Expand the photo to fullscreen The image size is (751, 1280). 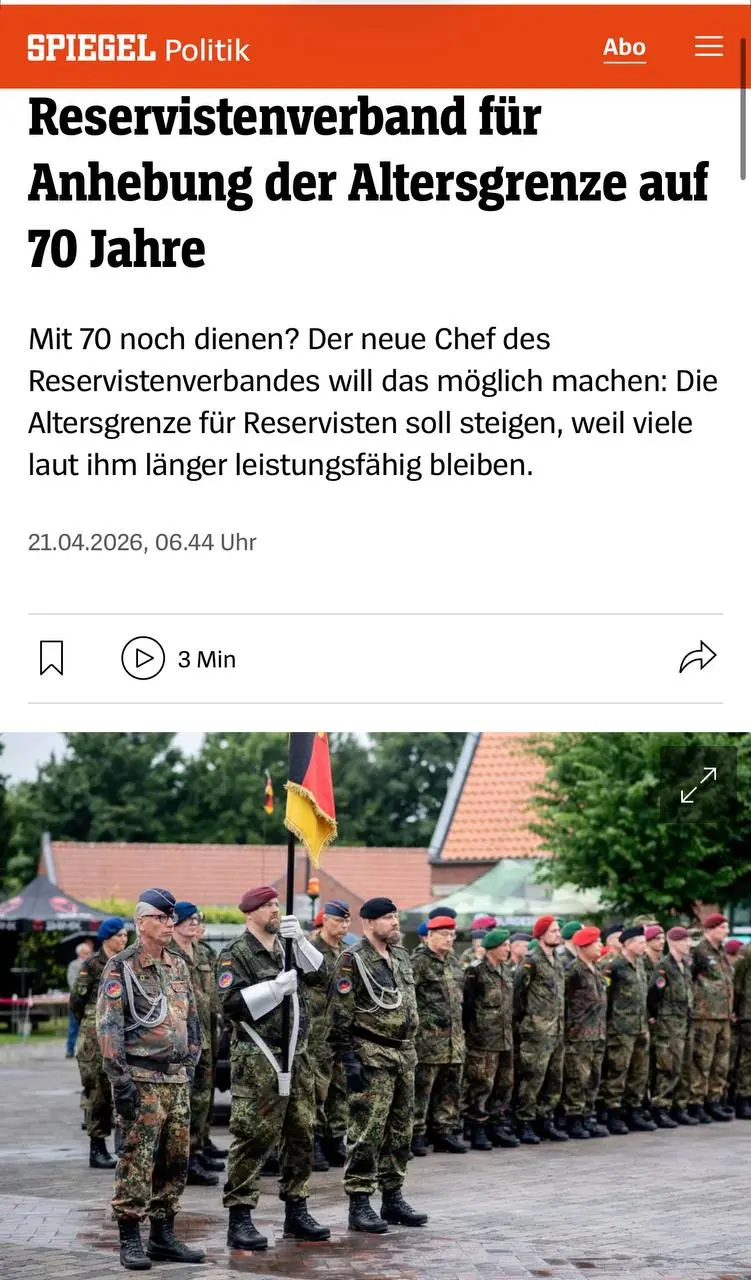click(698, 785)
